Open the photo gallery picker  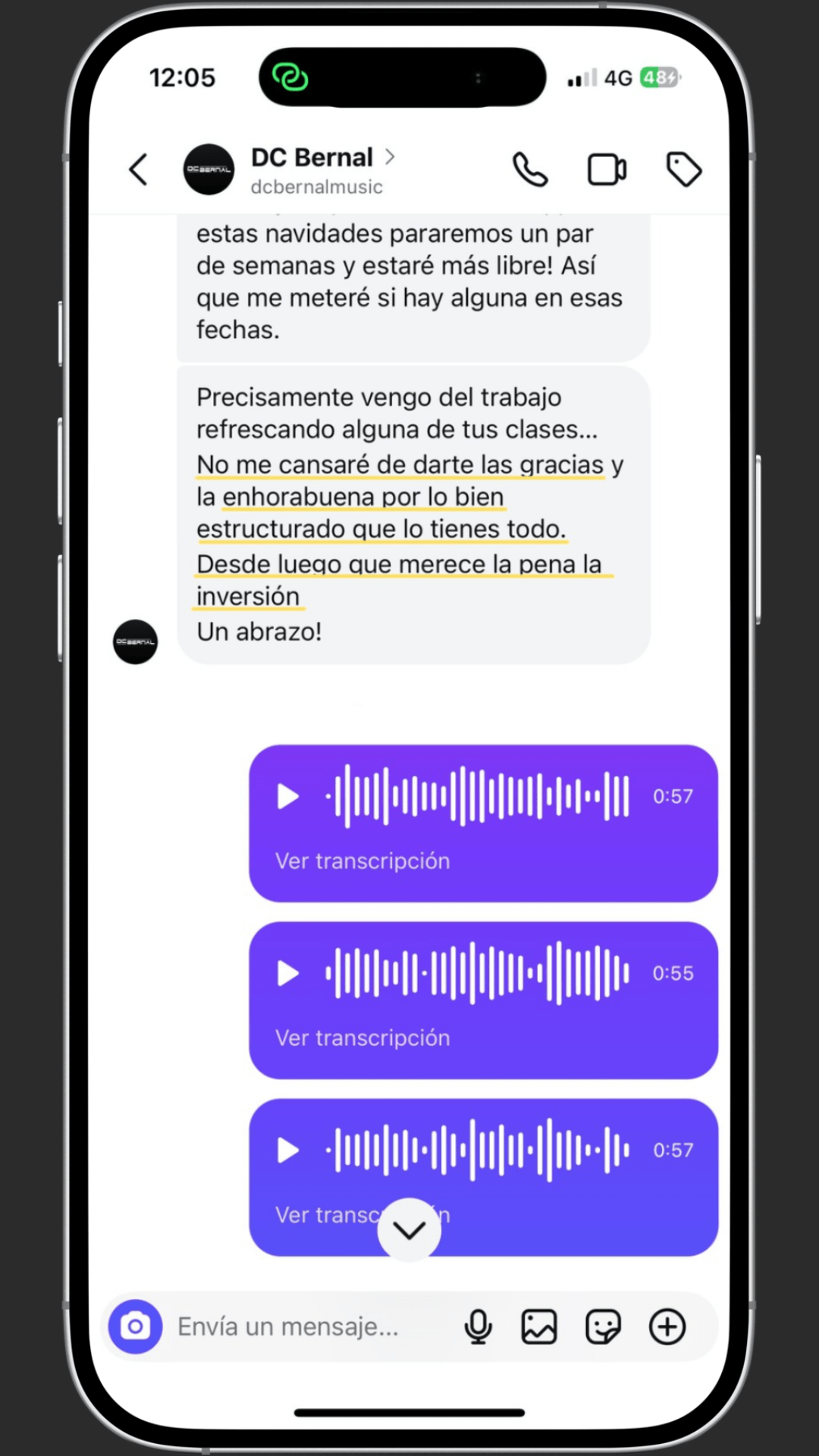tap(539, 1326)
